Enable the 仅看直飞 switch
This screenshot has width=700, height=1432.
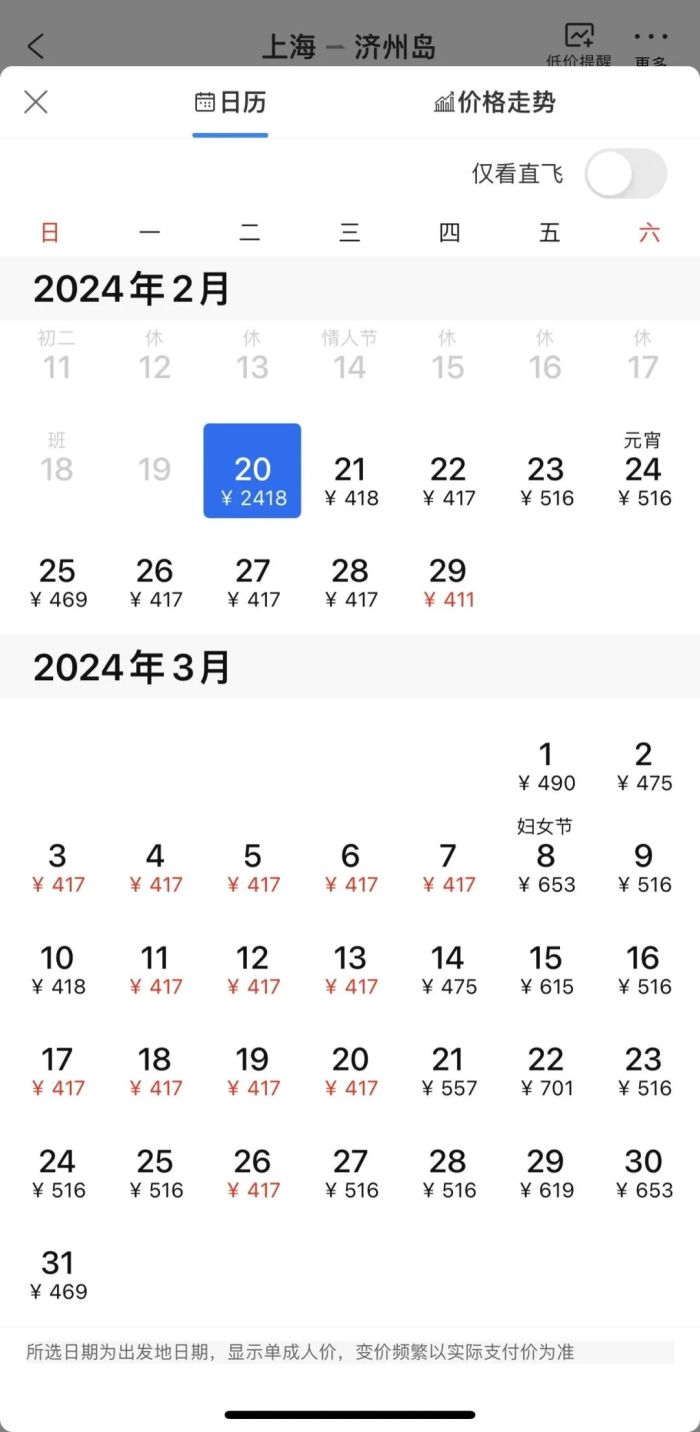(x=626, y=174)
